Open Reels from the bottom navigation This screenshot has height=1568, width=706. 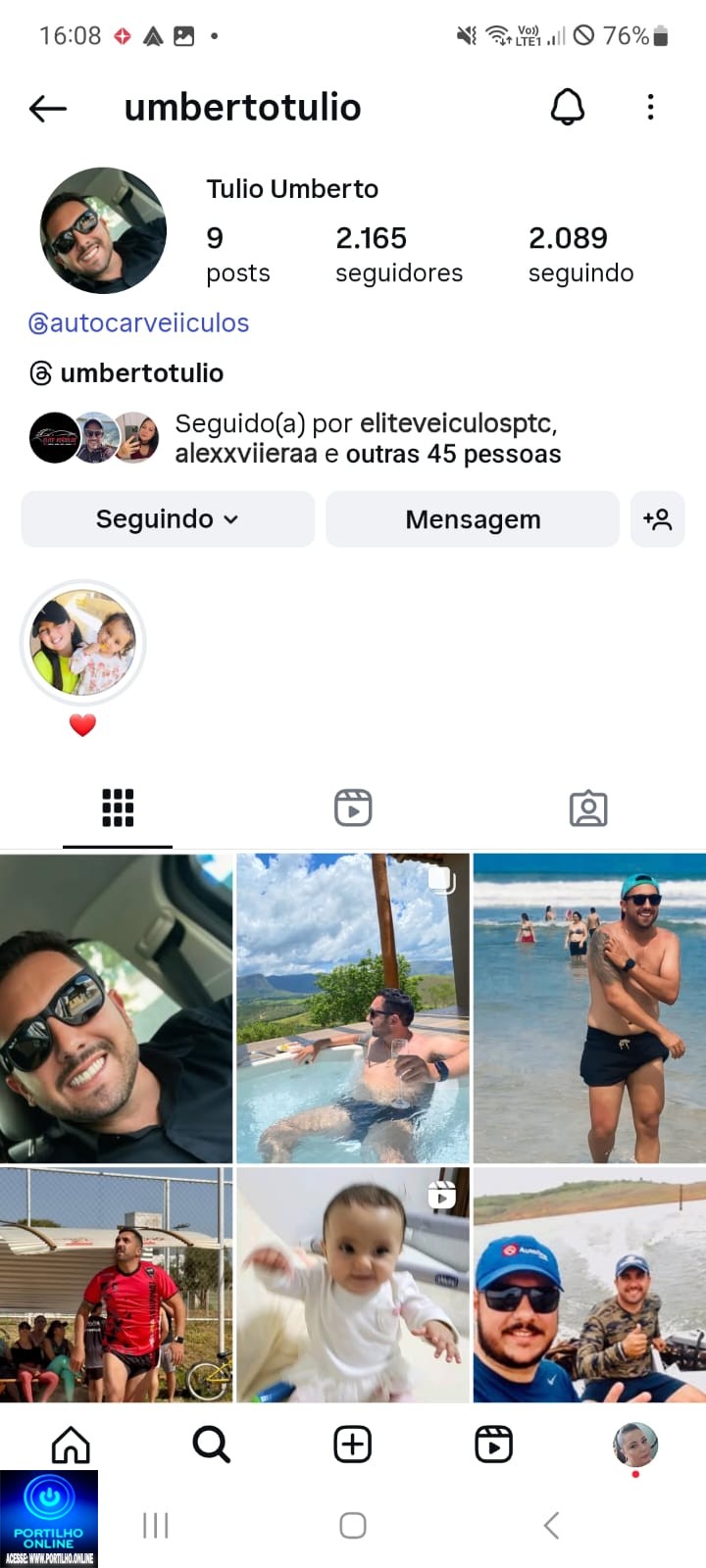493,1445
